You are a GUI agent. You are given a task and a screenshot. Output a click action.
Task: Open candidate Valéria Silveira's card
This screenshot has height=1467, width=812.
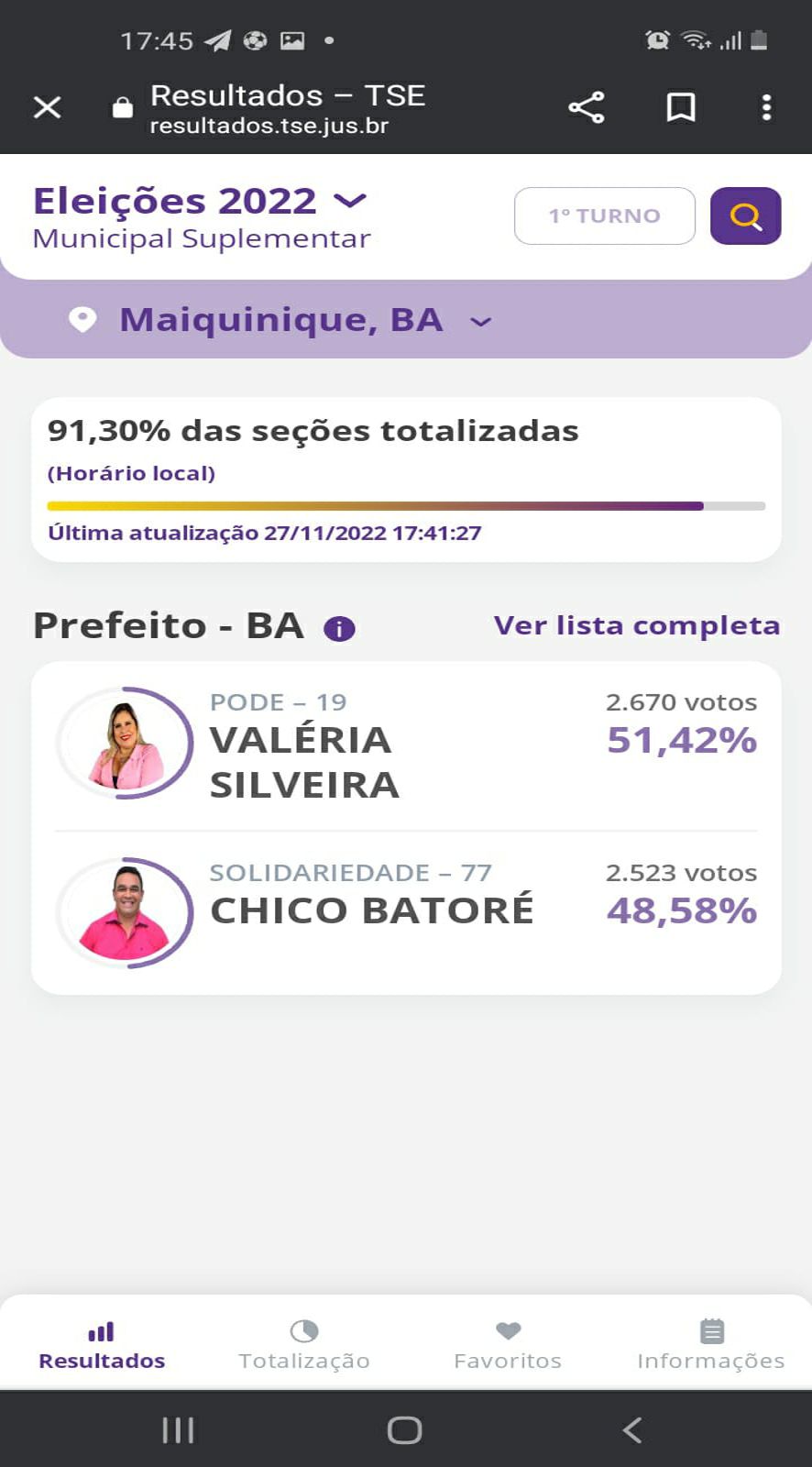tap(405, 744)
